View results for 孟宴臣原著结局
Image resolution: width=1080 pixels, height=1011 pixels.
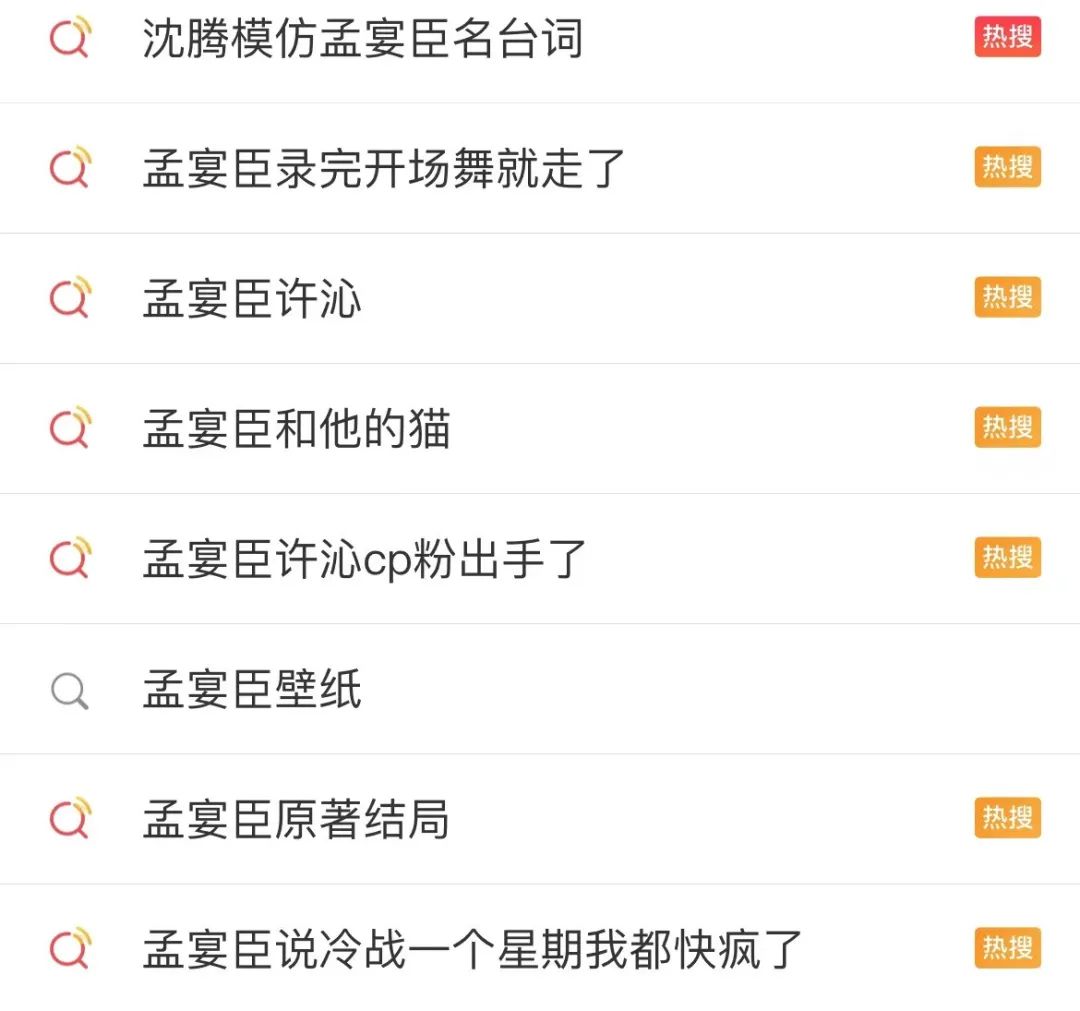click(x=296, y=820)
